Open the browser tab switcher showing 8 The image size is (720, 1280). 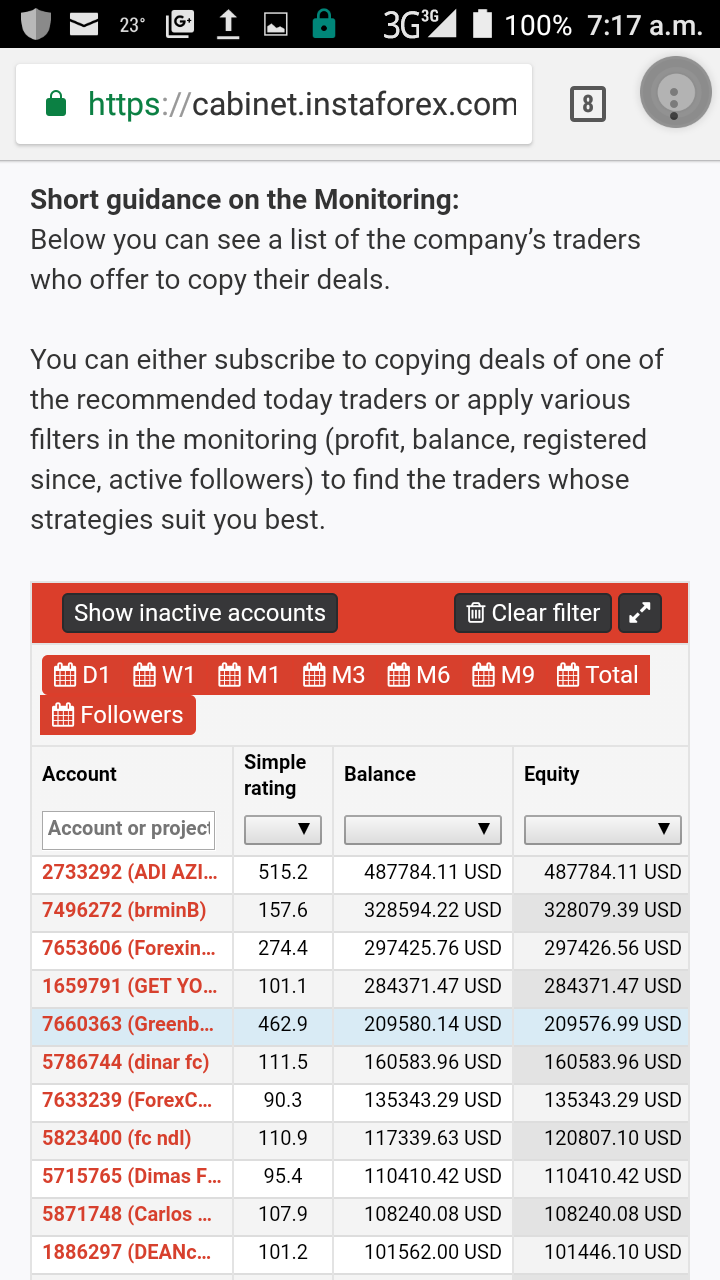pyautogui.click(x=587, y=104)
